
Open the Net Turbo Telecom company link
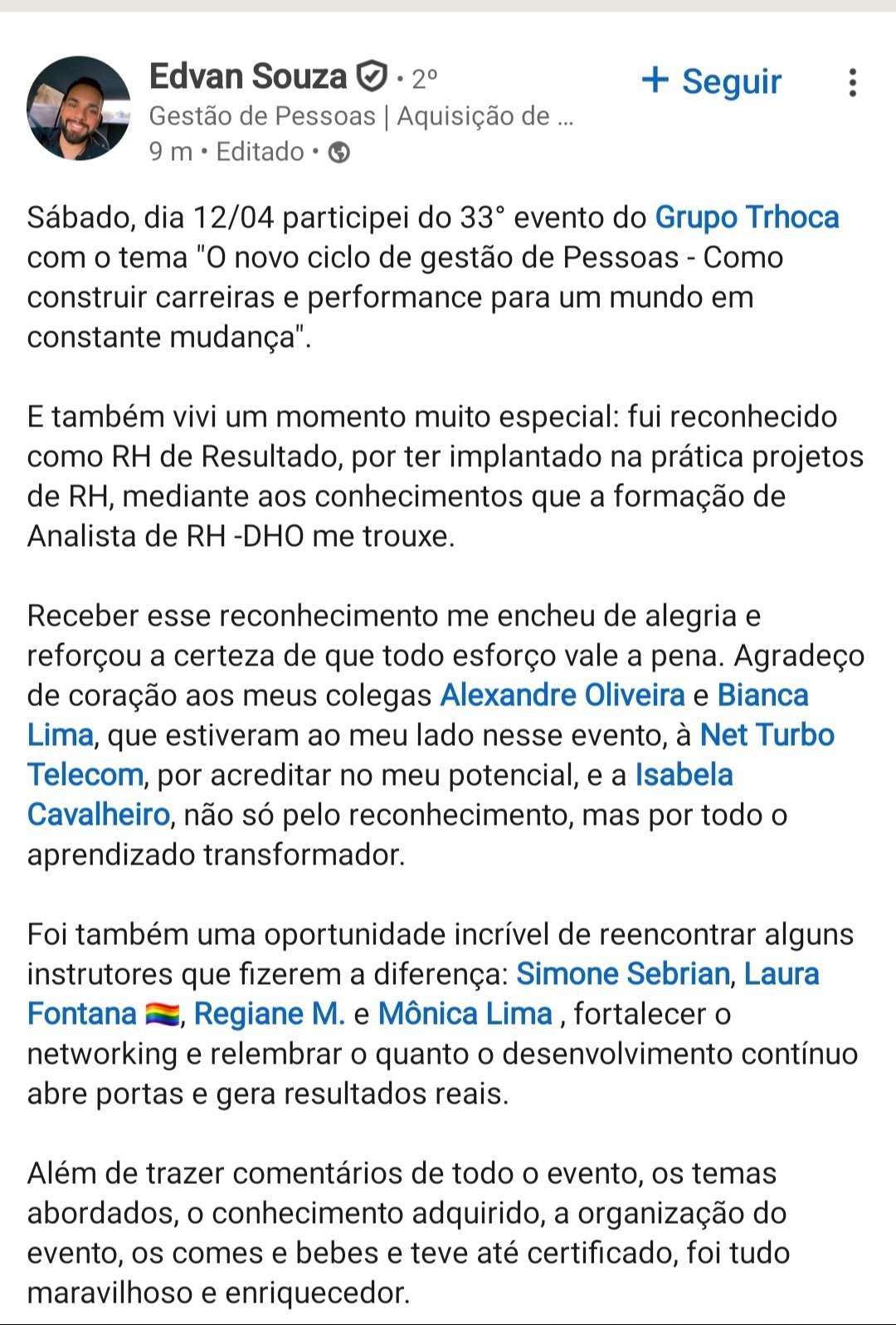767,735
